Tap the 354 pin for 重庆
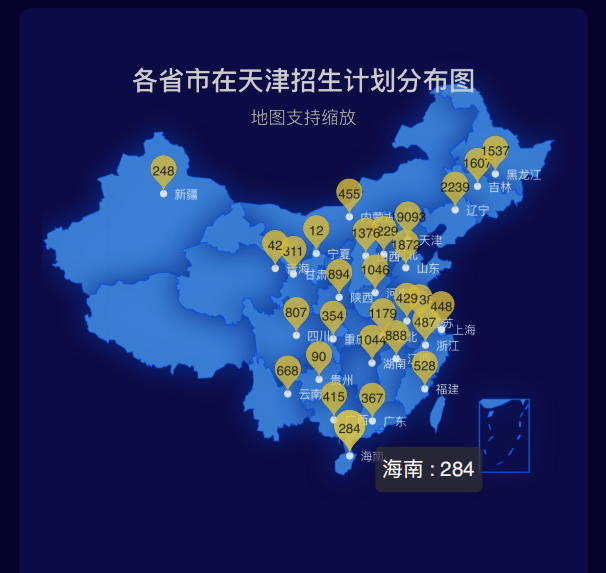The image size is (606, 573). (x=332, y=316)
